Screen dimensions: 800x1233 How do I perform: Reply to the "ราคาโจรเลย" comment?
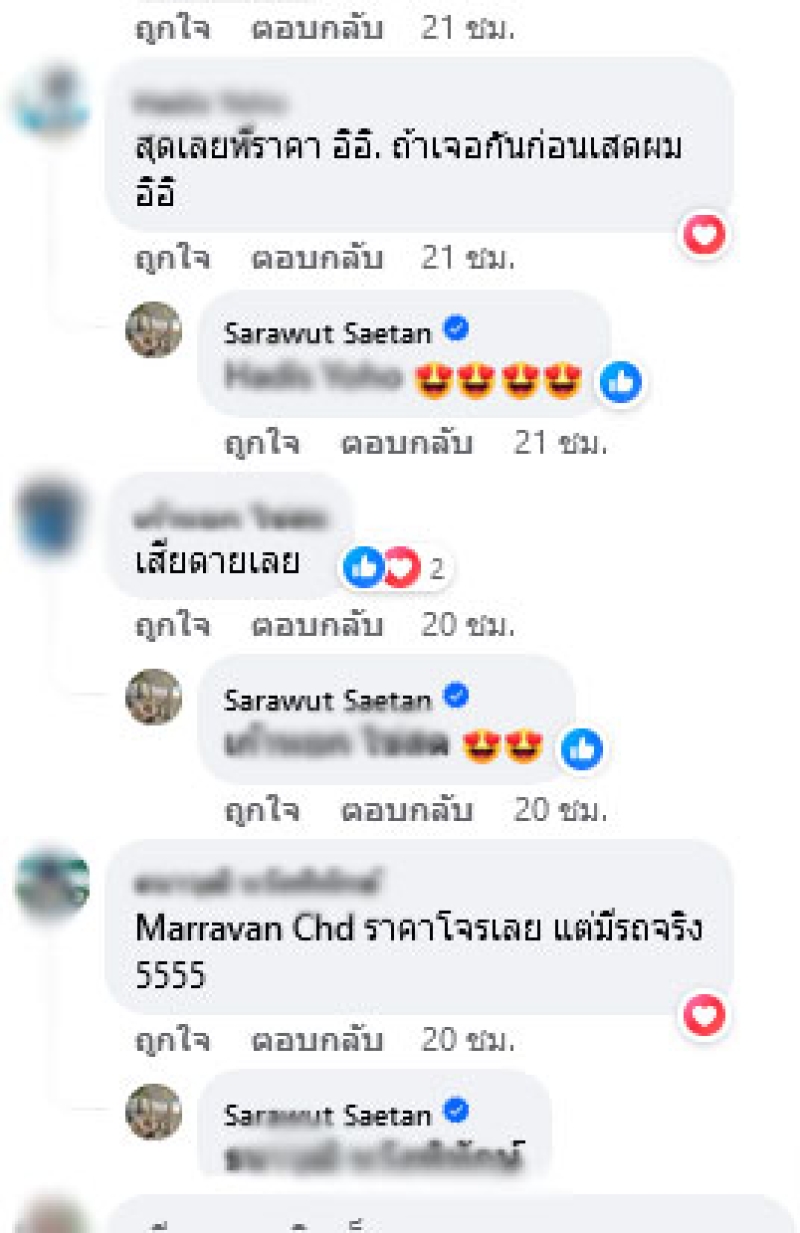click(317, 1041)
